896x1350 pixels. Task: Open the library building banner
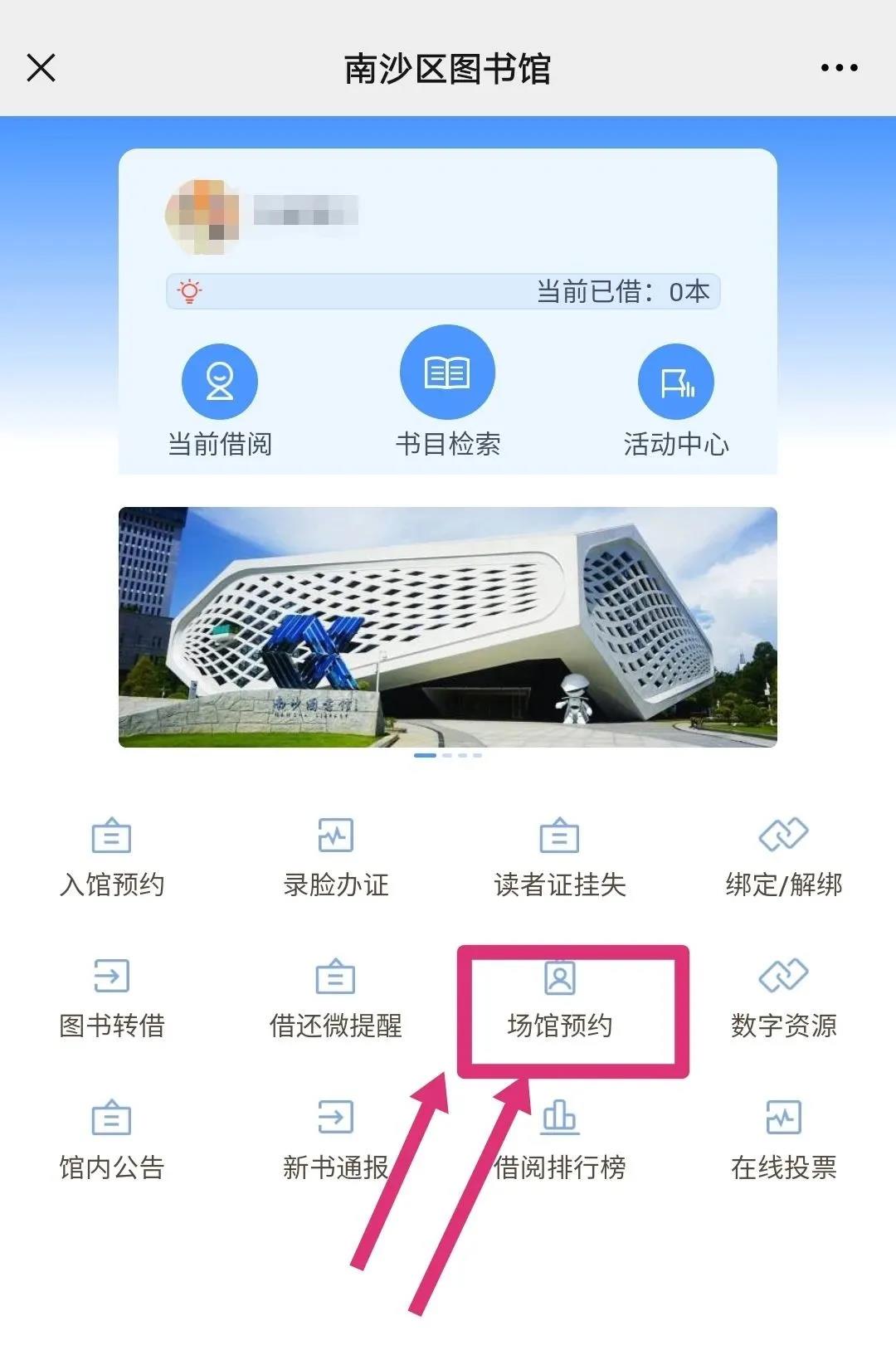click(x=447, y=626)
